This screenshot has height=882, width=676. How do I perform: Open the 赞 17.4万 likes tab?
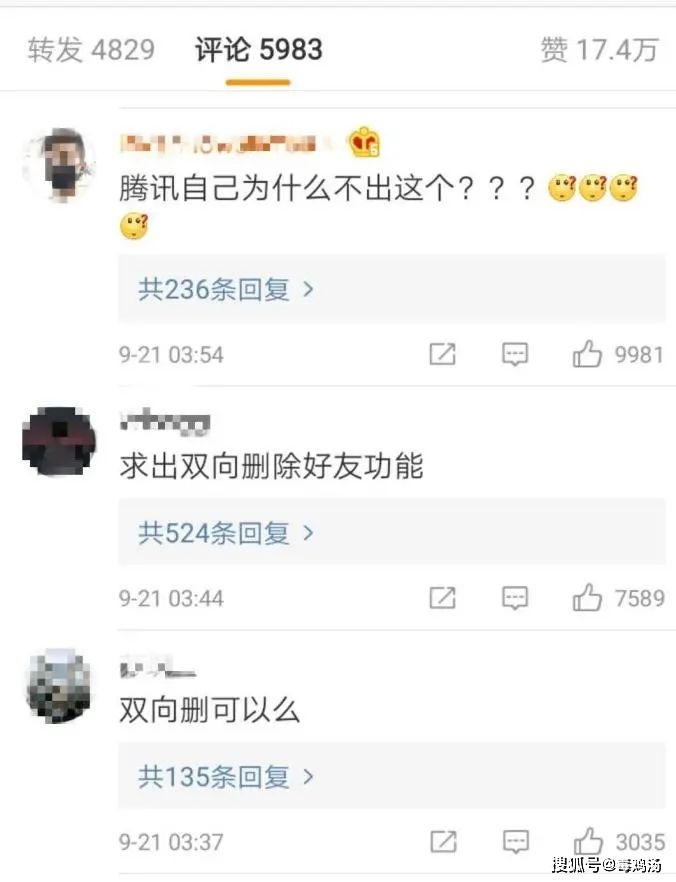598,50
